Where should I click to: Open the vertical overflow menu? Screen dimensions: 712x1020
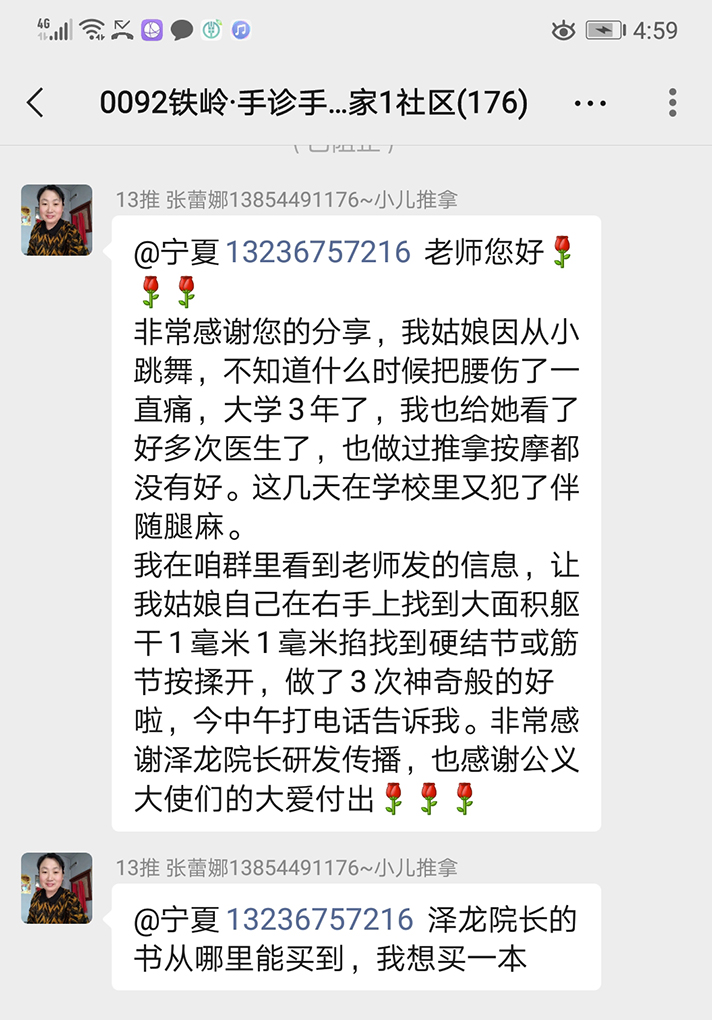tap(673, 103)
